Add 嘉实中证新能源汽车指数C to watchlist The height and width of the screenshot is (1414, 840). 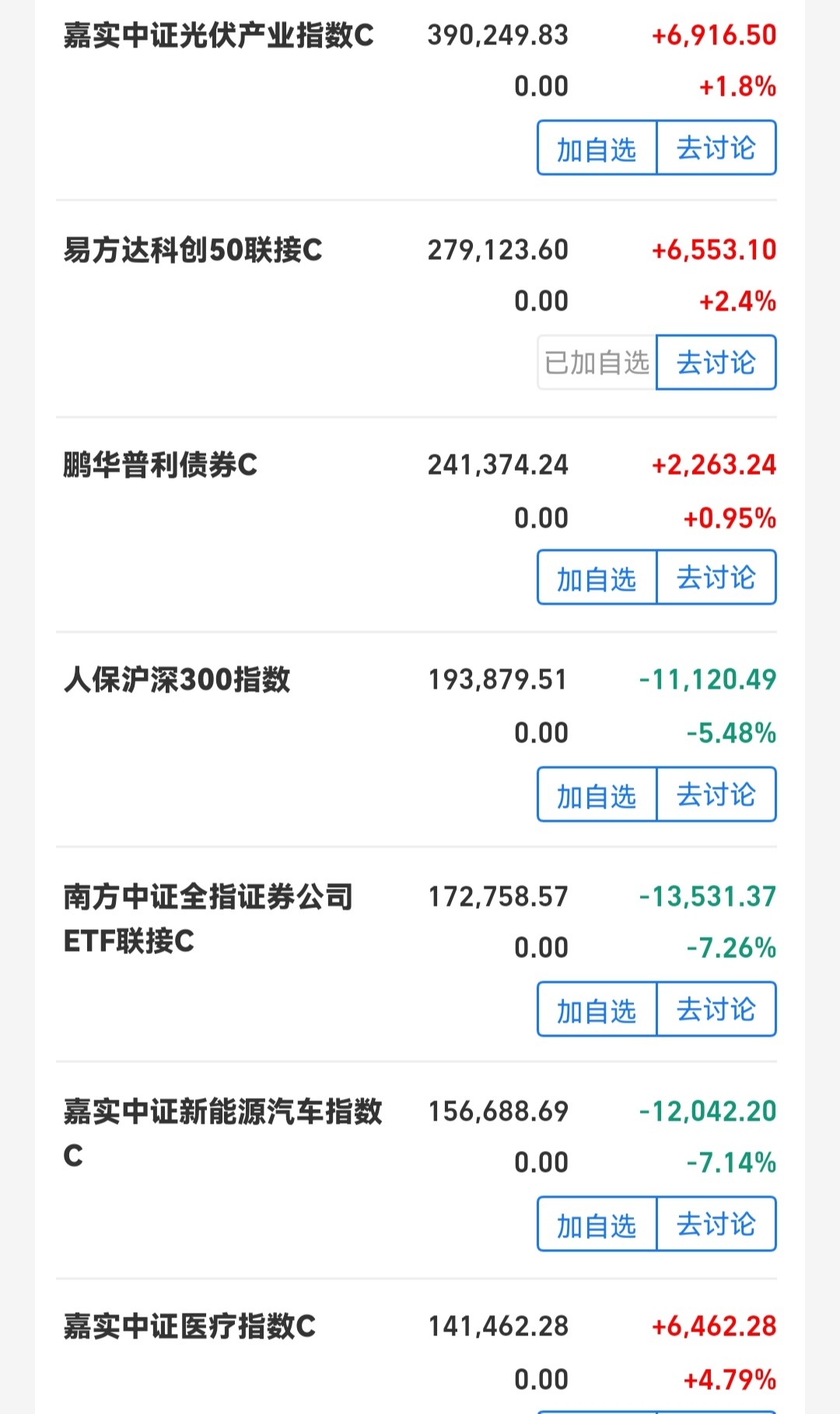596,1225
